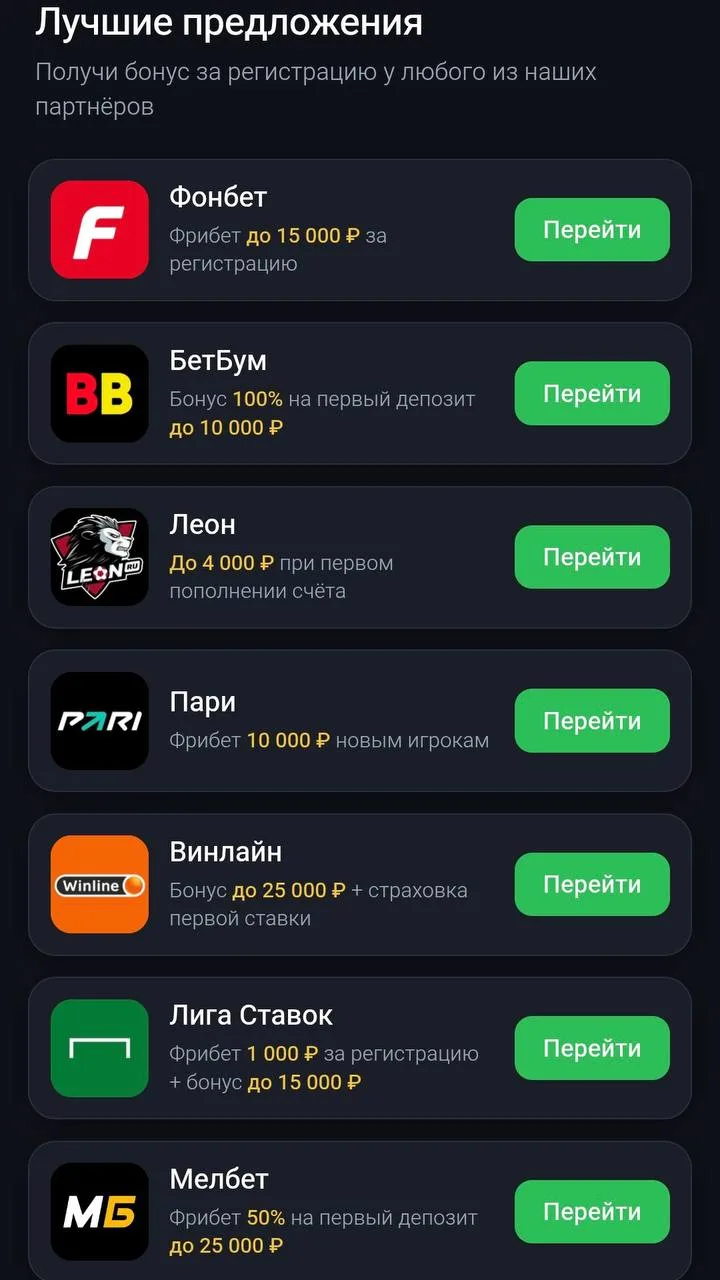
Task: Tap Перейти for the Фонбет offer
Action: tap(592, 230)
